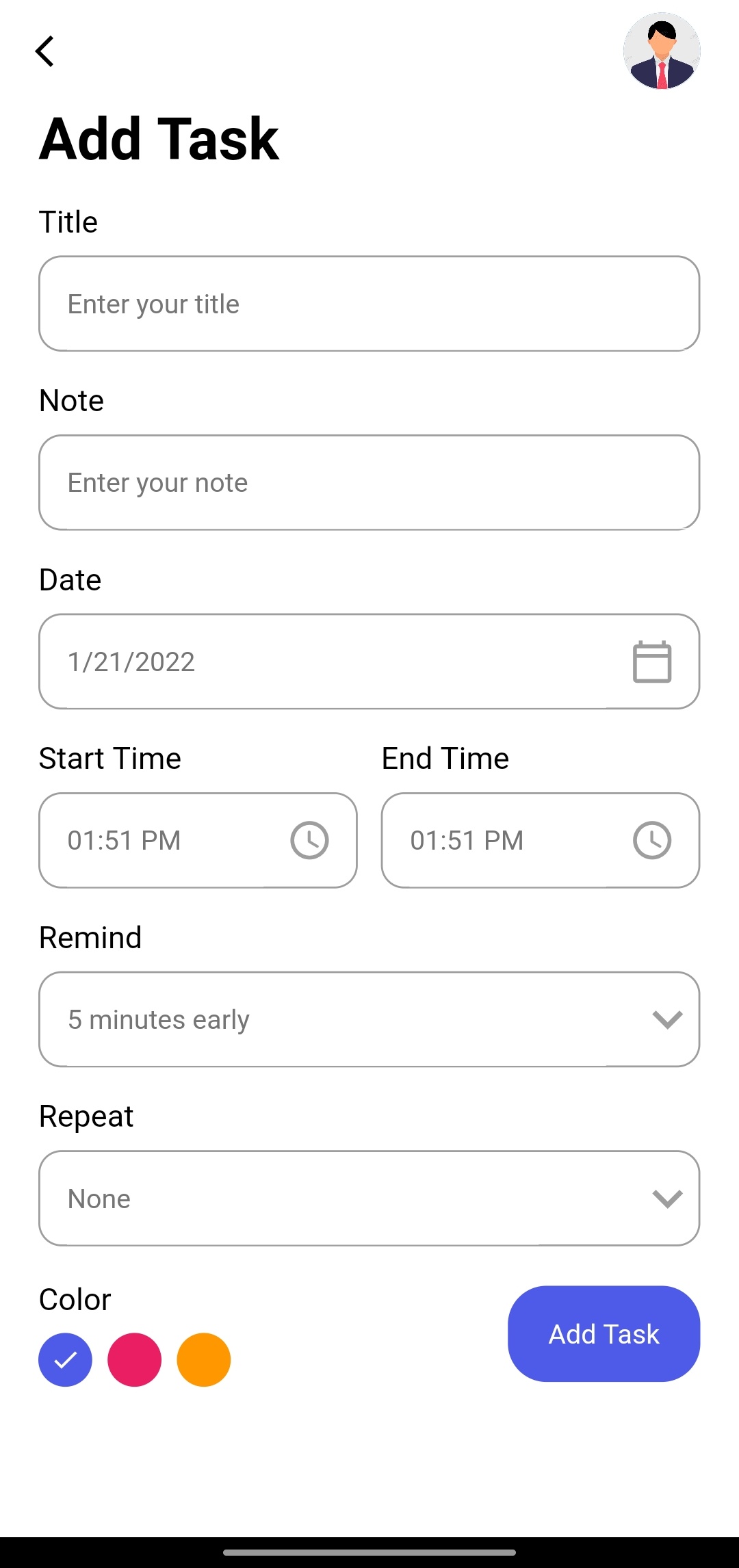739x1568 pixels.
Task: Open the End Time clock picker
Action: point(651,840)
